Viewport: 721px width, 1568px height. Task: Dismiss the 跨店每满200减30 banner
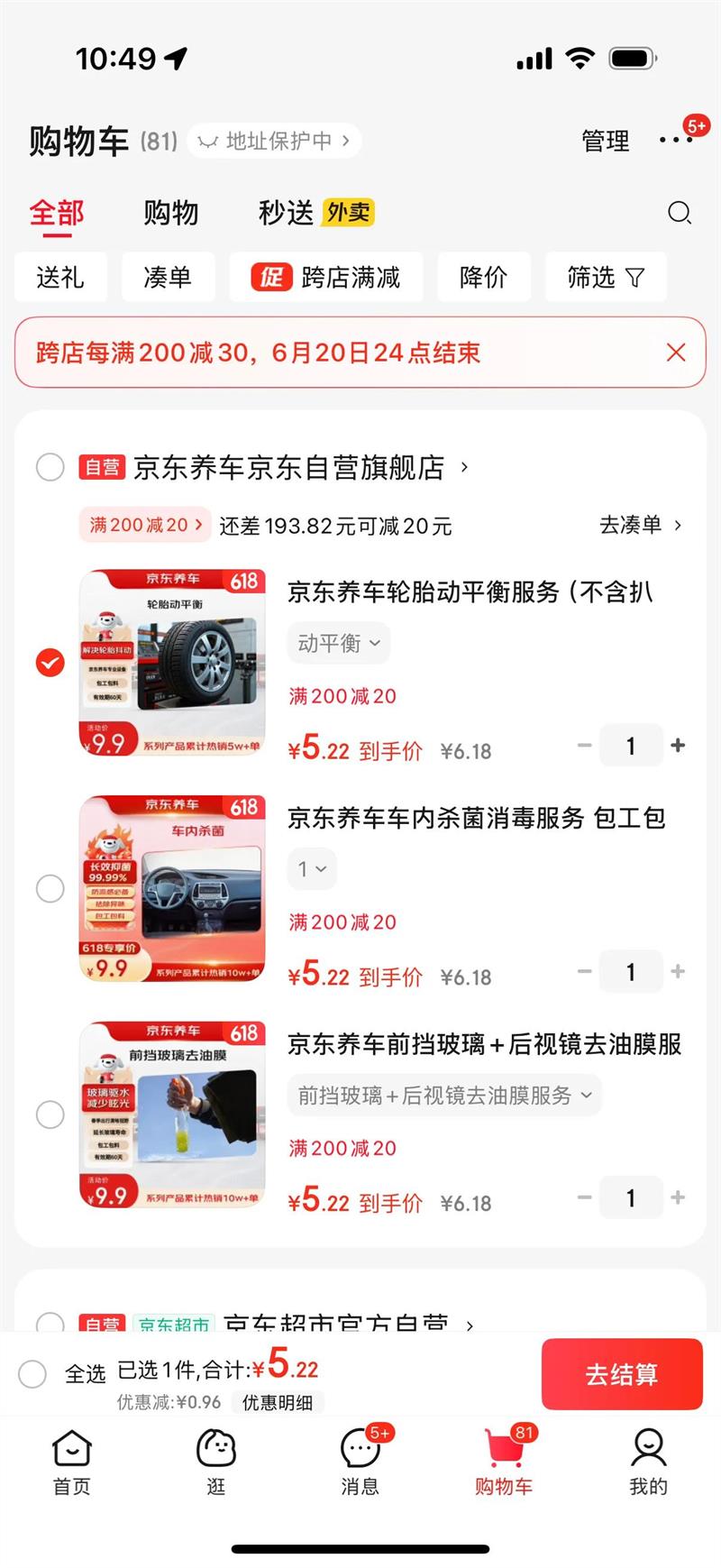(x=676, y=353)
